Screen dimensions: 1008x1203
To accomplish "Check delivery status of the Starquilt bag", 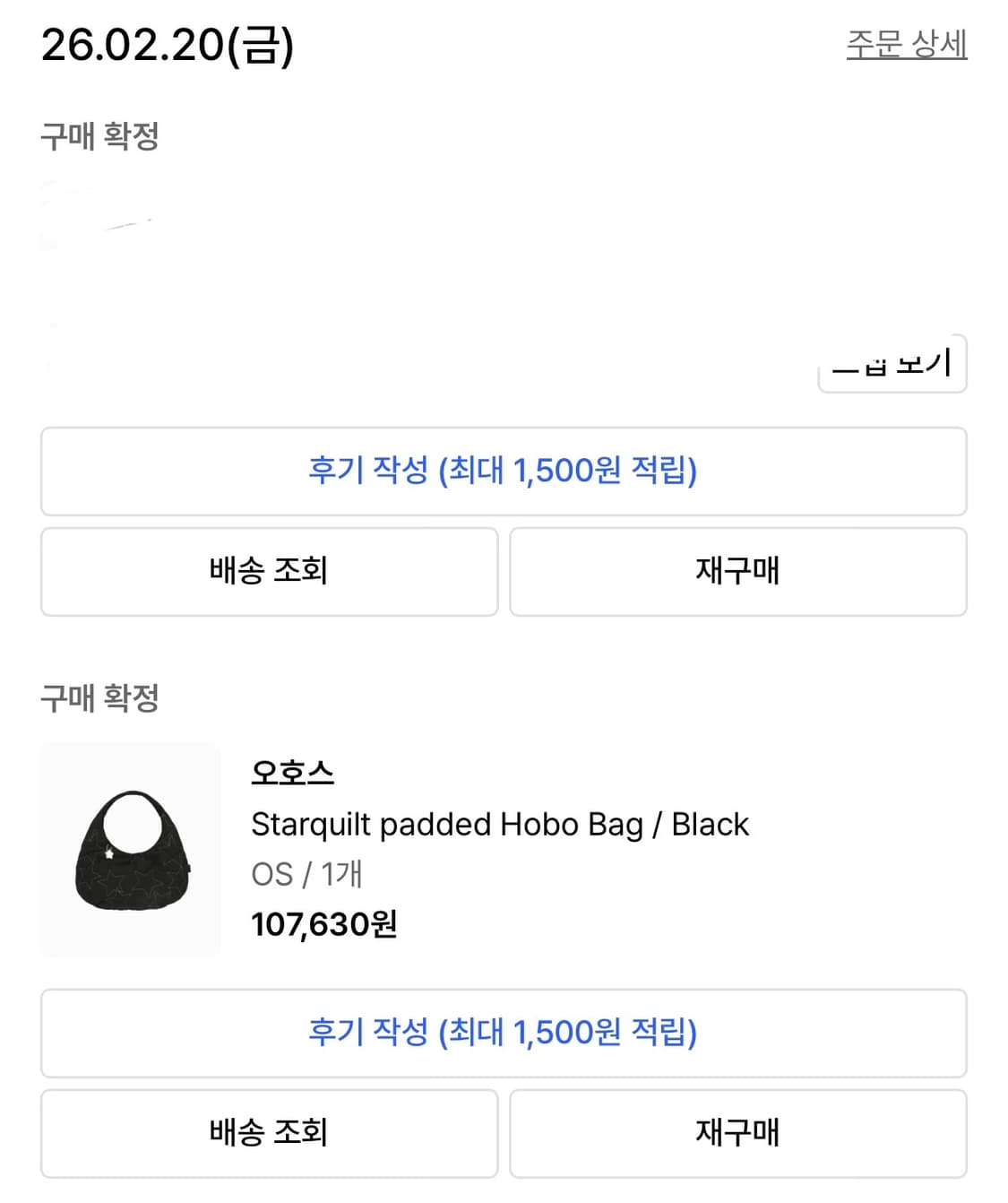I will click(268, 1133).
